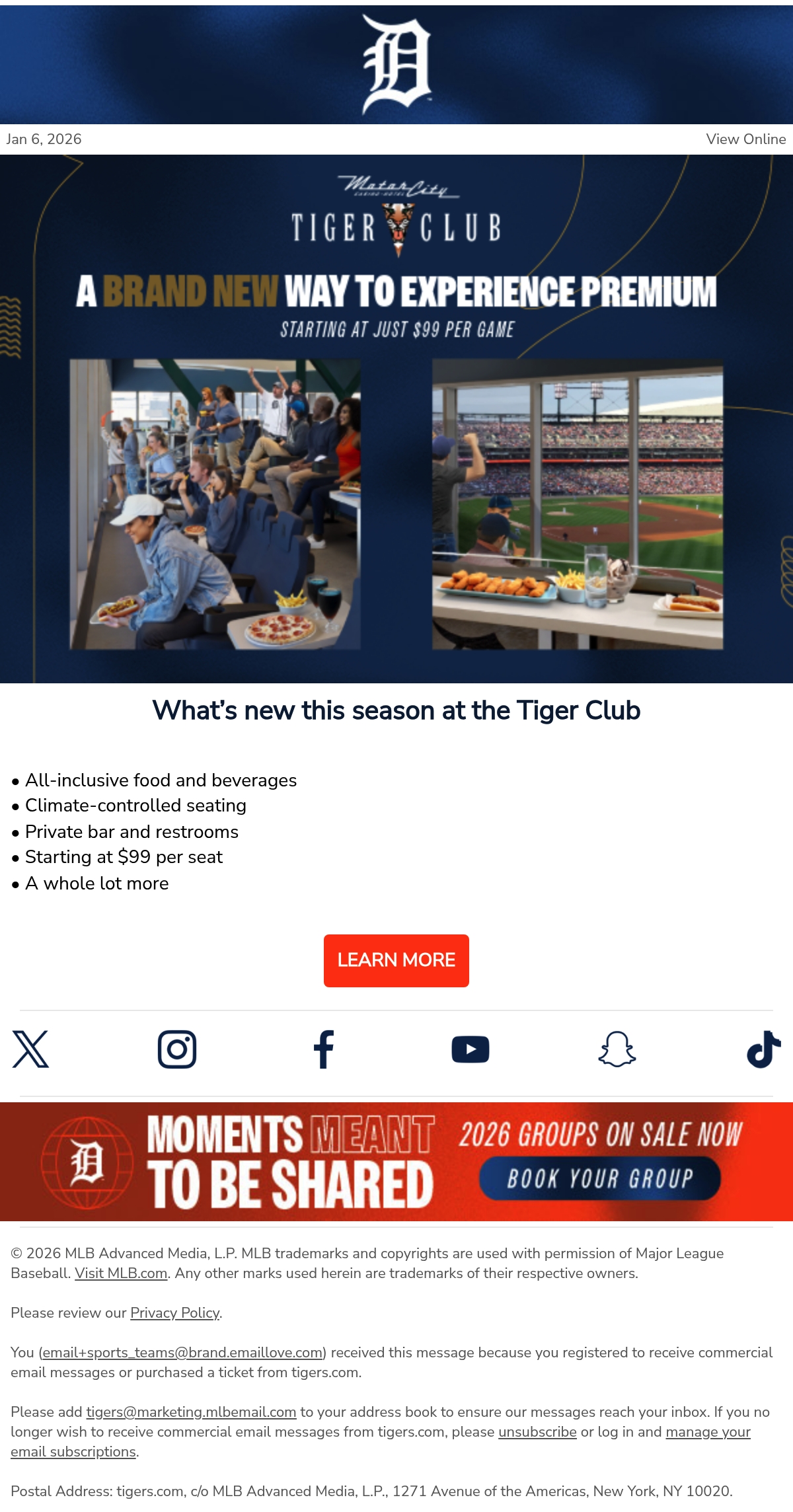Open the Tigers X profile icon
This screenshot has height=1512, width=793.
point(30,1049)
